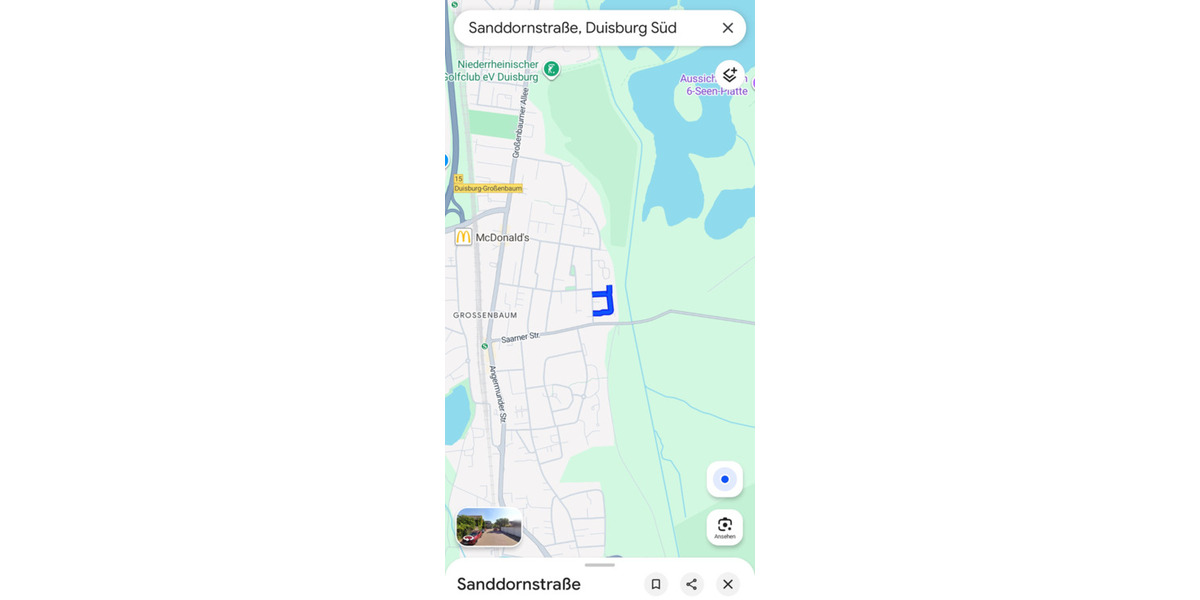Tap the Niederrheinischer Golfclub marker
The width and height of the screenshot is (1200, 600).
click(552, 70)
